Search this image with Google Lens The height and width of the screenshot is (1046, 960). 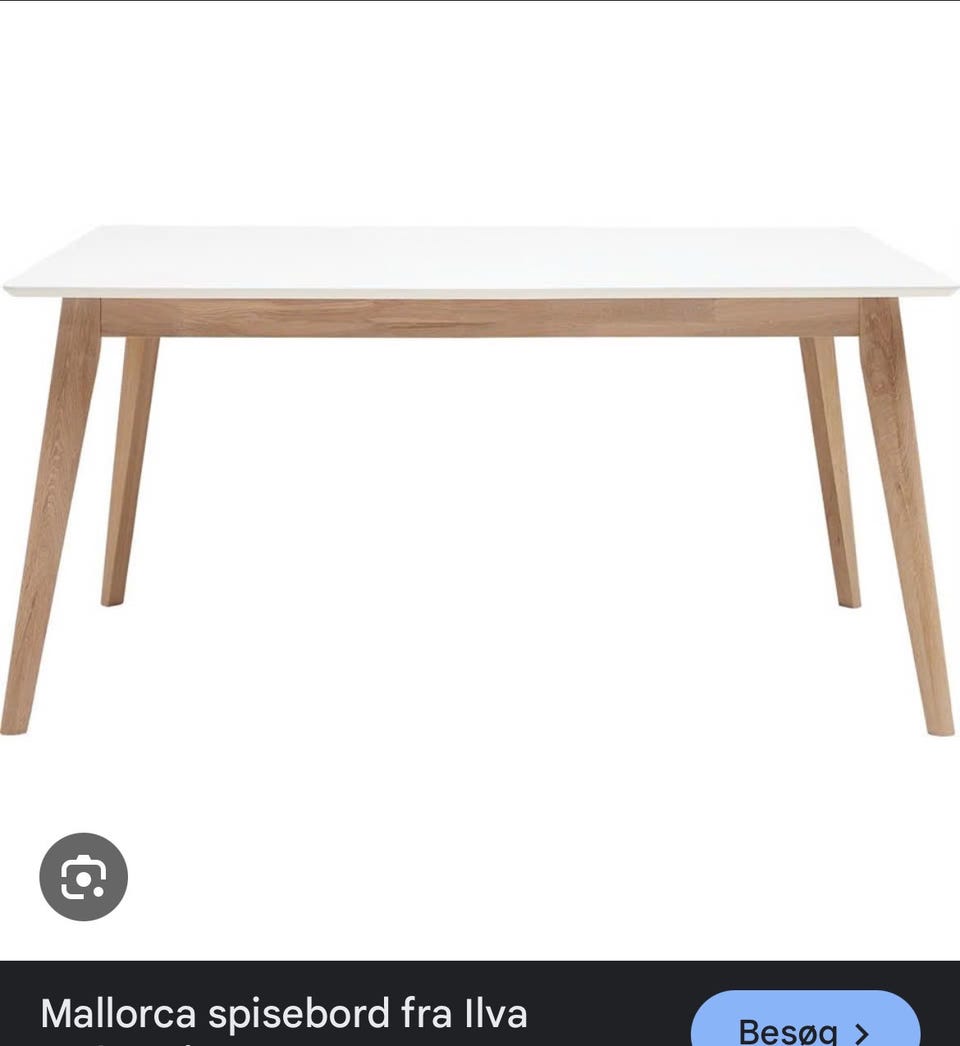84,877
